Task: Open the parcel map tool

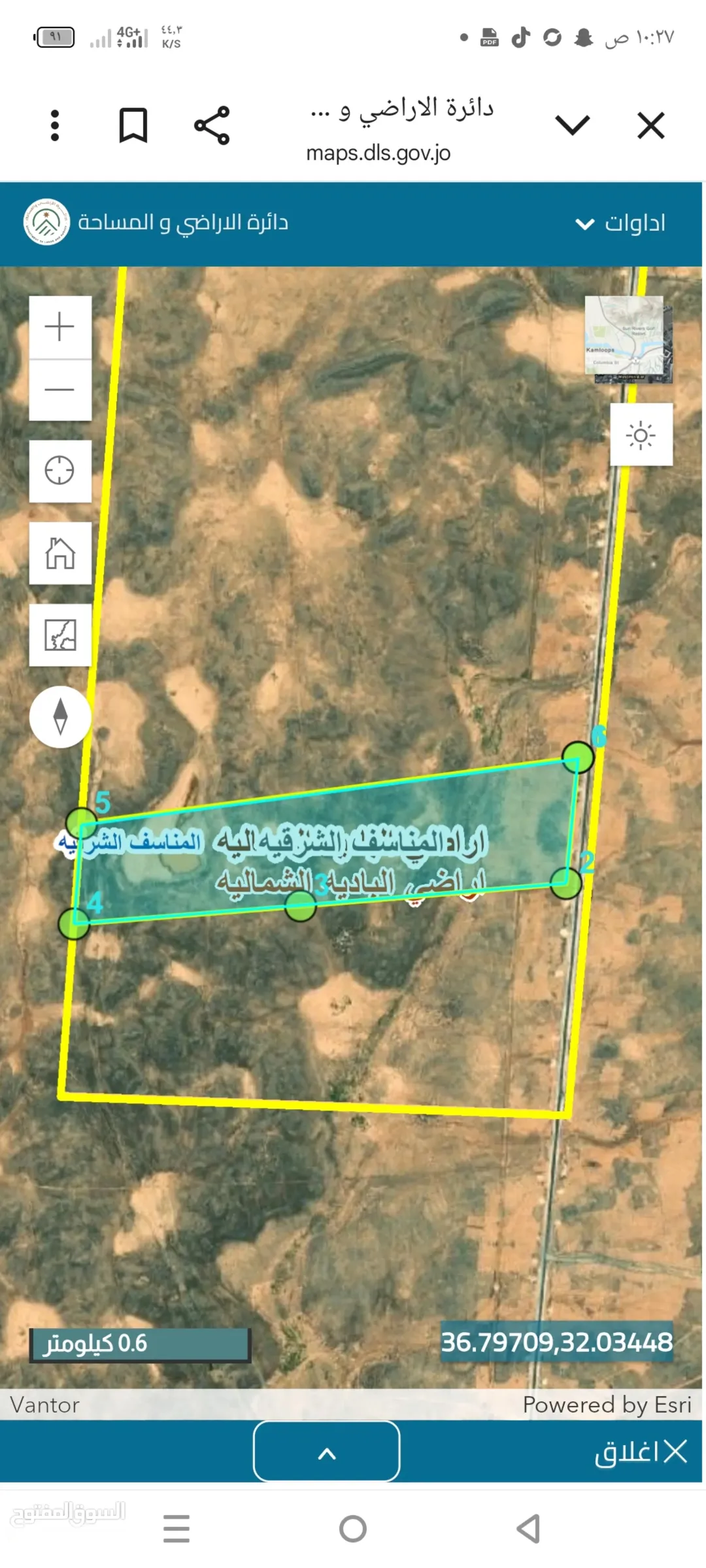Action: pos(60,635)
